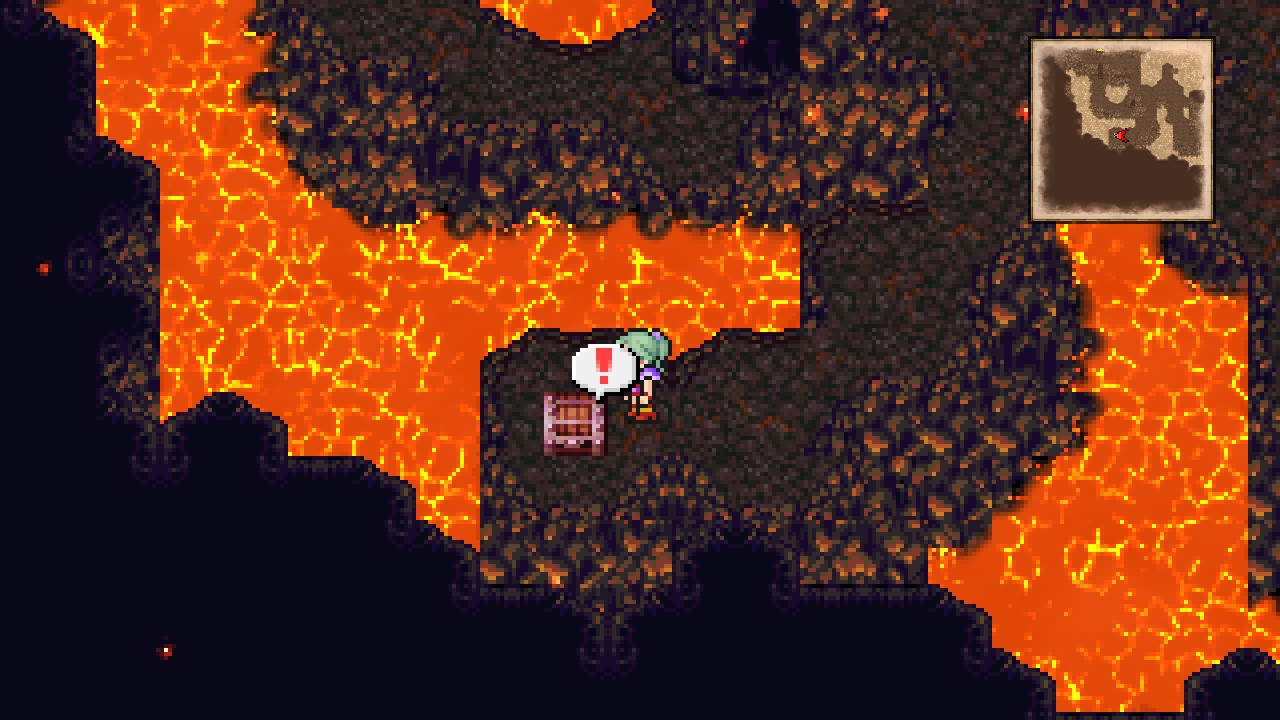Screen dimensions: 1280x720
Task: Expand the minimap in the corner
Action: tap(1121, 130)
